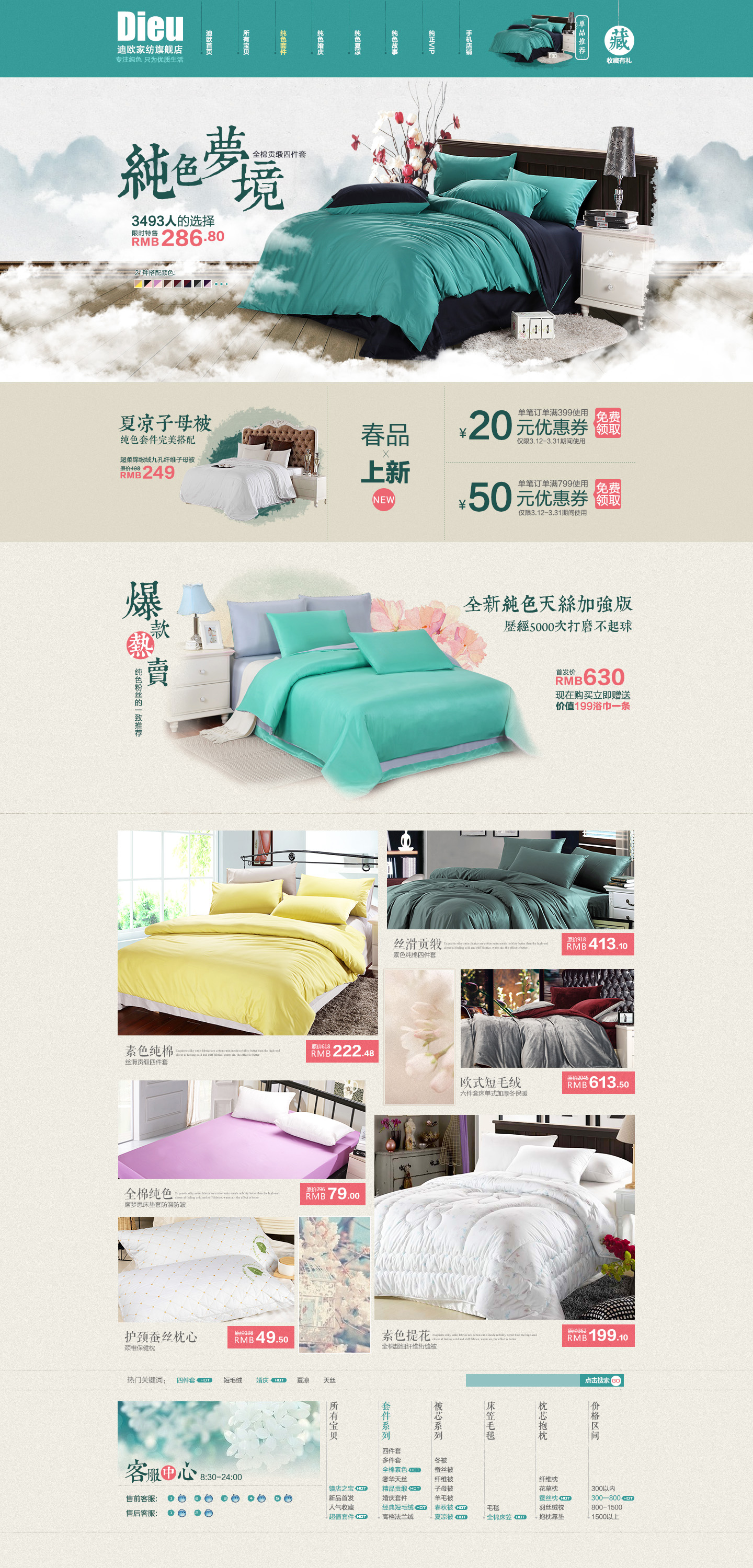The image size is (753, 1568).
Task: Tap the search keyword input box
Action: tap(522, 1380)
